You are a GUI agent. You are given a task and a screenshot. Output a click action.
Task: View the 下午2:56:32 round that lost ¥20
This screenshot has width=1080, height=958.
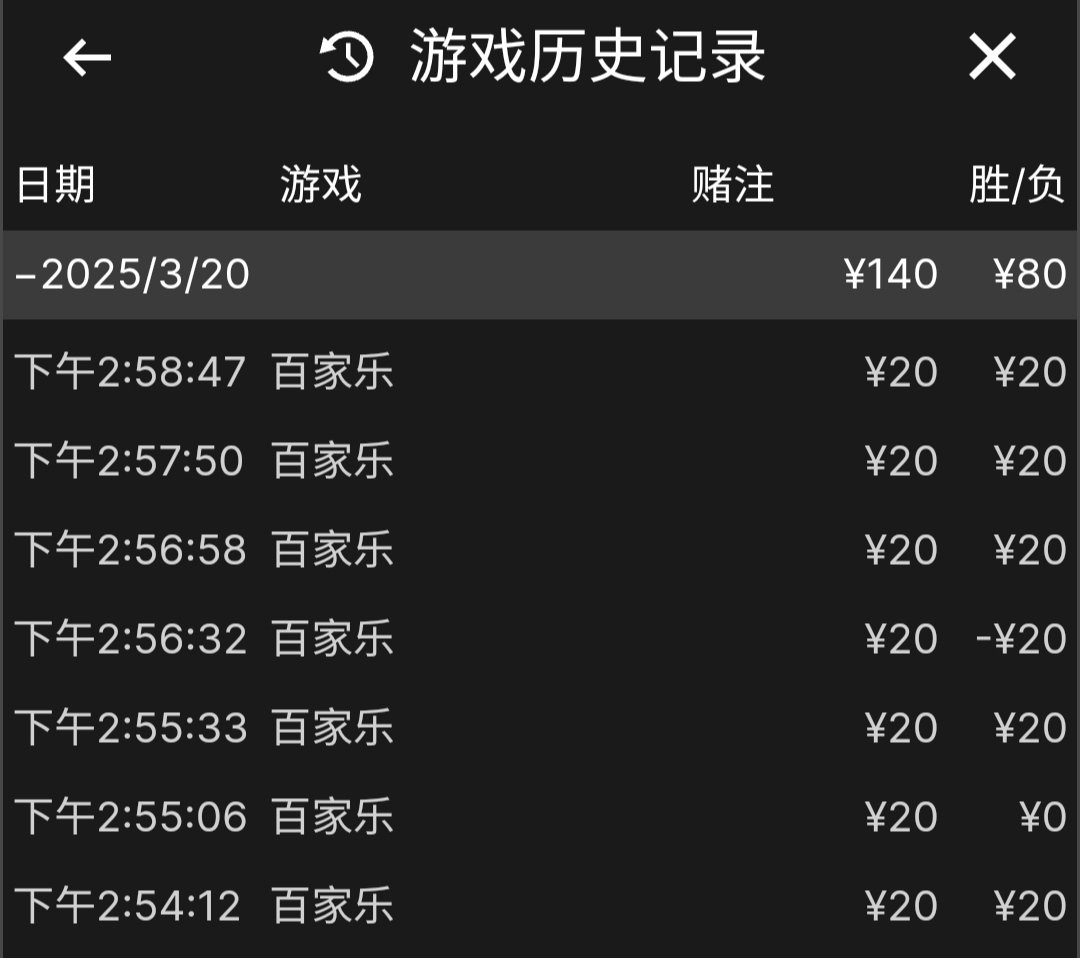pyautogui.click(x=540, y=639)
